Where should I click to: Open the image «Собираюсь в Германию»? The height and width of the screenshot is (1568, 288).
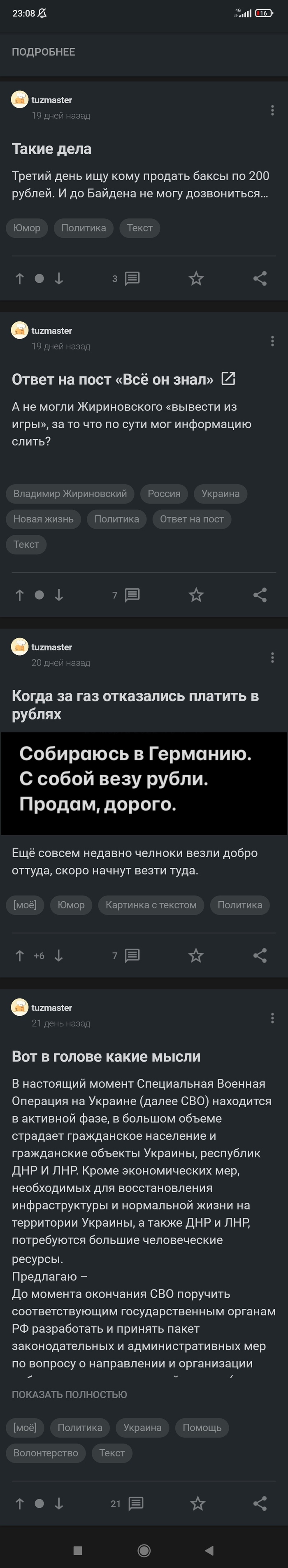(x=144, y=783)
